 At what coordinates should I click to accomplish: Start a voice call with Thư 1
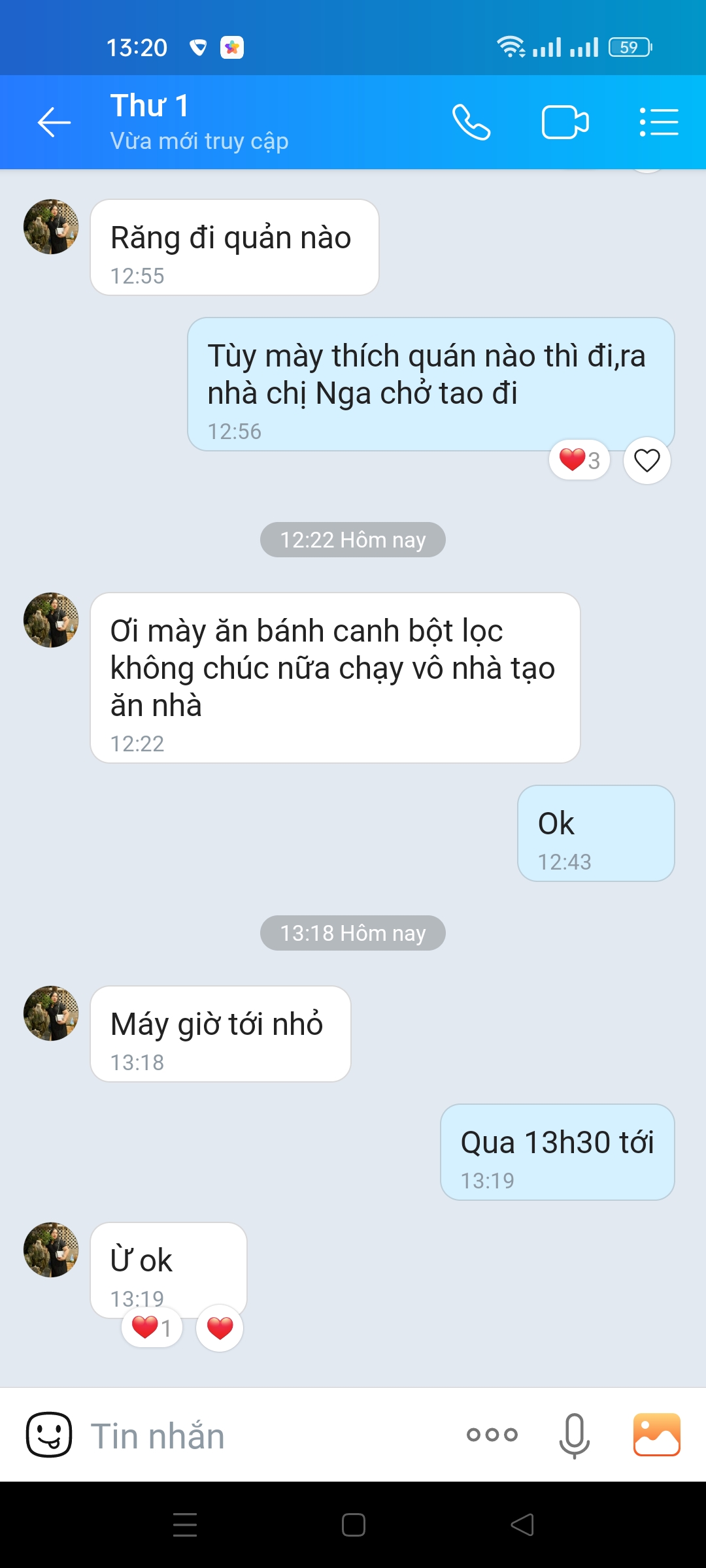pos(471,122)
